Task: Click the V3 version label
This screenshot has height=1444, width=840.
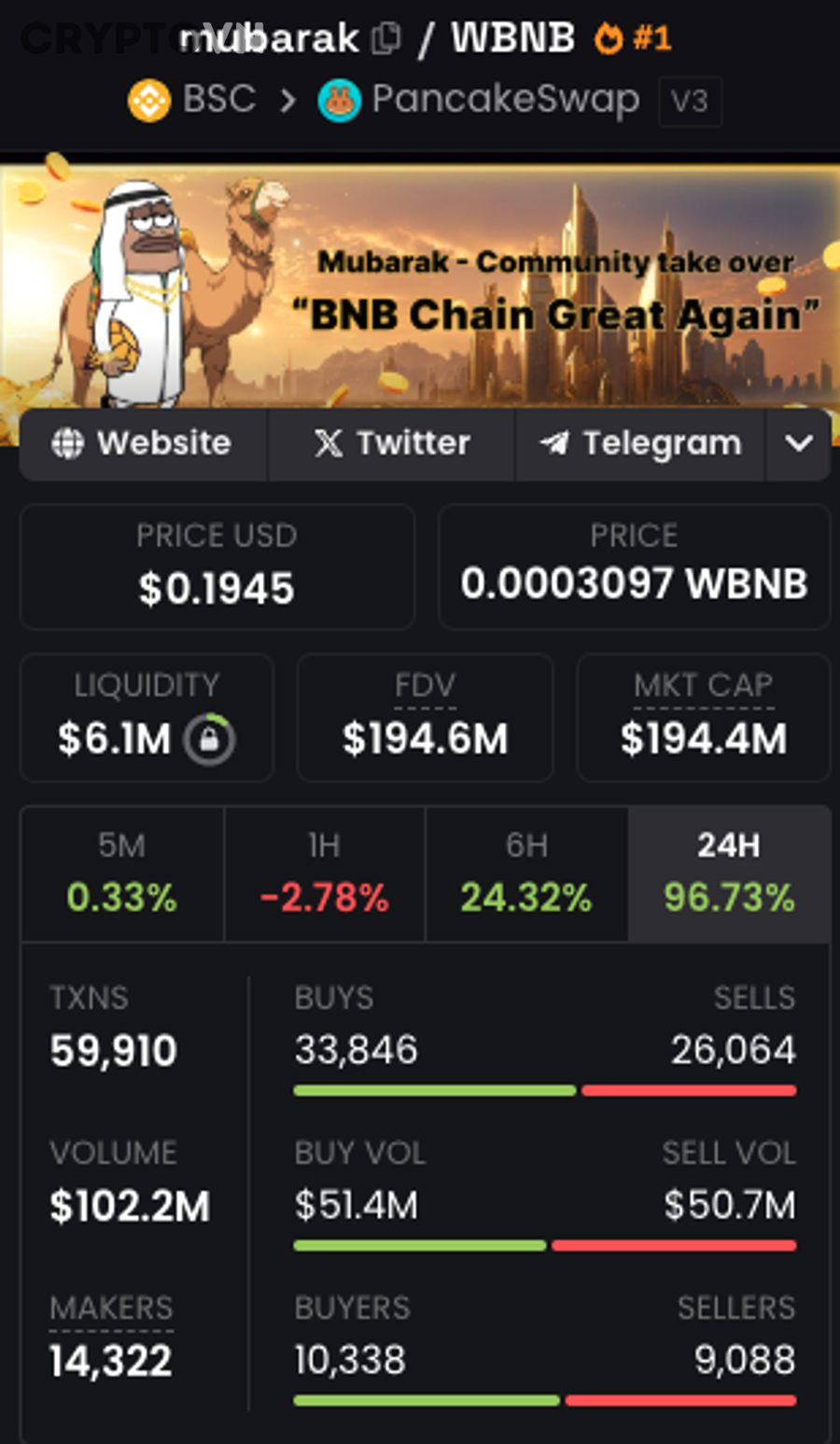Action: pos(690,102)
